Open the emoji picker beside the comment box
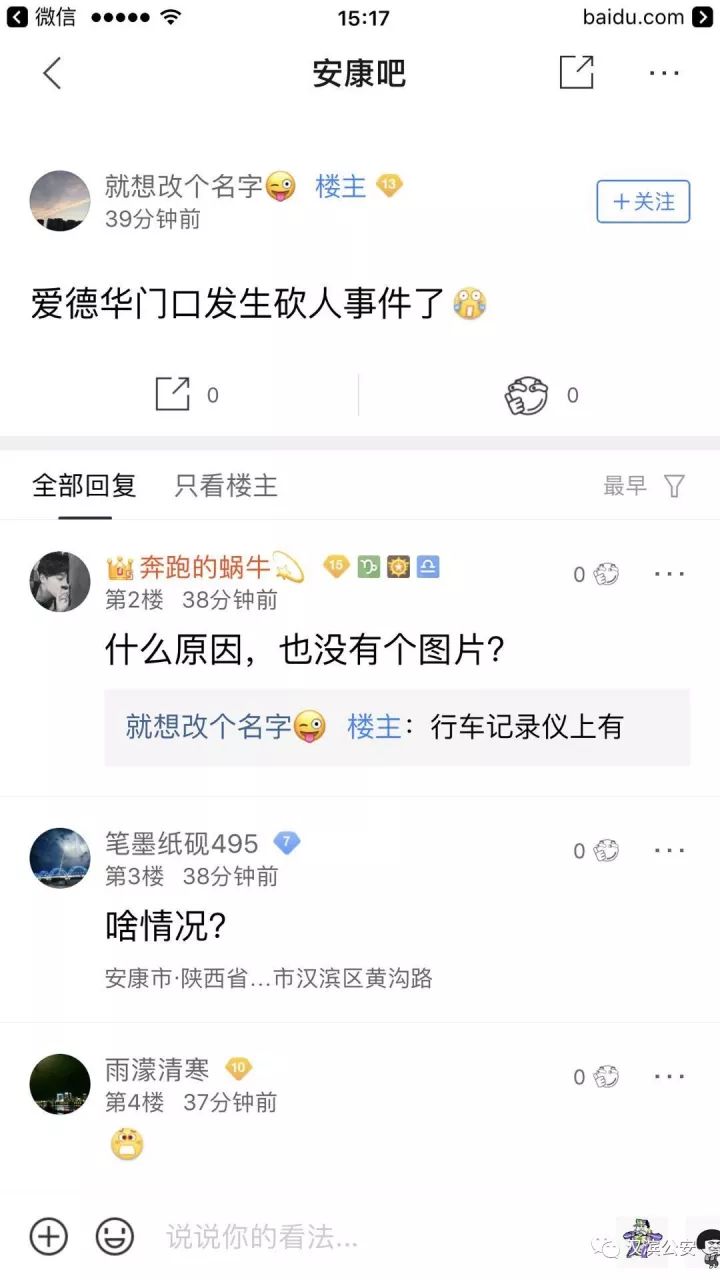720x1280 pixels. tap(114, 1236)
